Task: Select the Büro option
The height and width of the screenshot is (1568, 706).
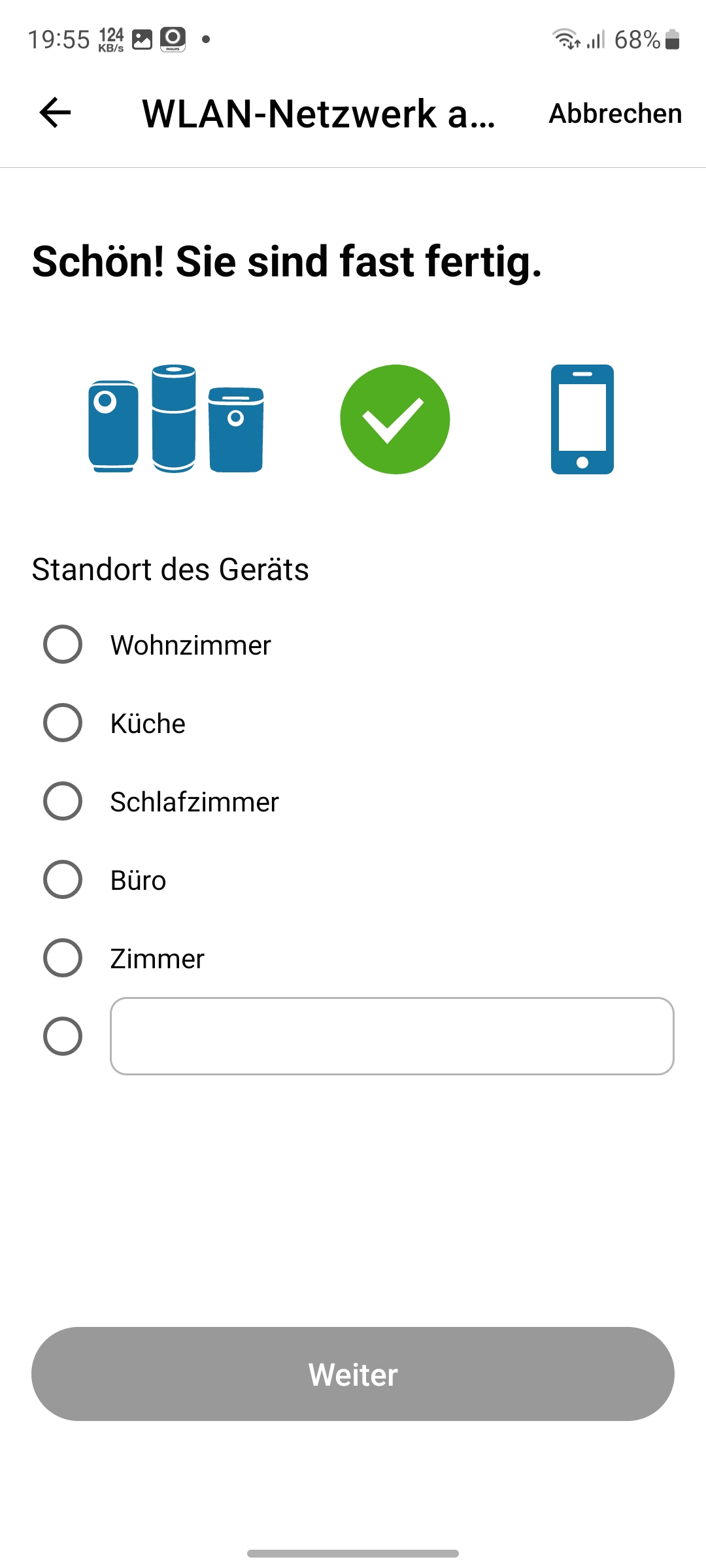Action: click(63, 879)
